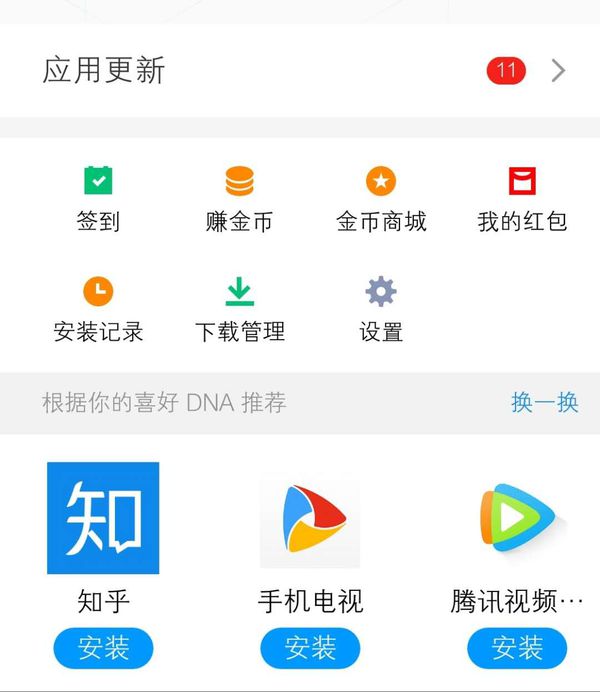
Task: Open 我的红包 red packets
Action: (522, 198)
